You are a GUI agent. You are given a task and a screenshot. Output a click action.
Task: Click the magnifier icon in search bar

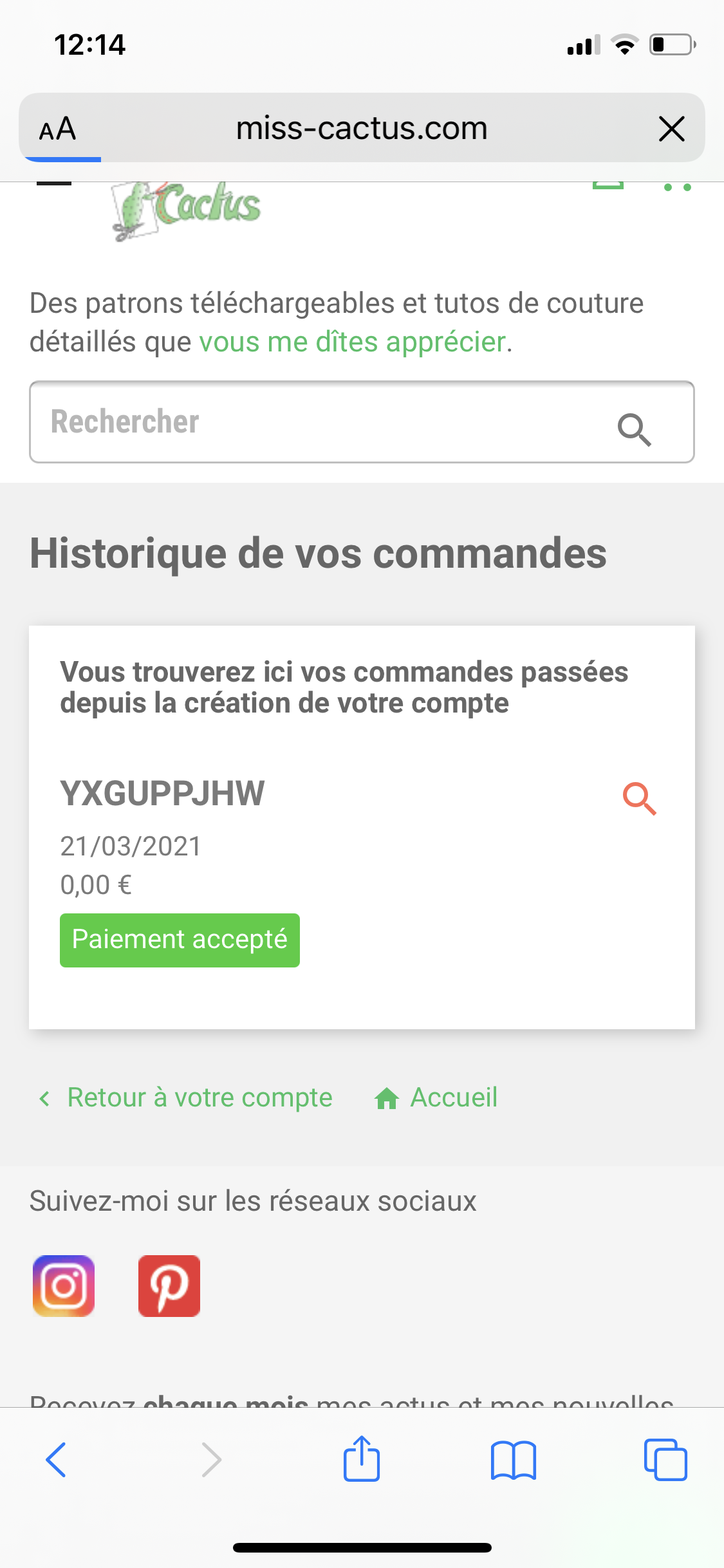tap(635, 429)
